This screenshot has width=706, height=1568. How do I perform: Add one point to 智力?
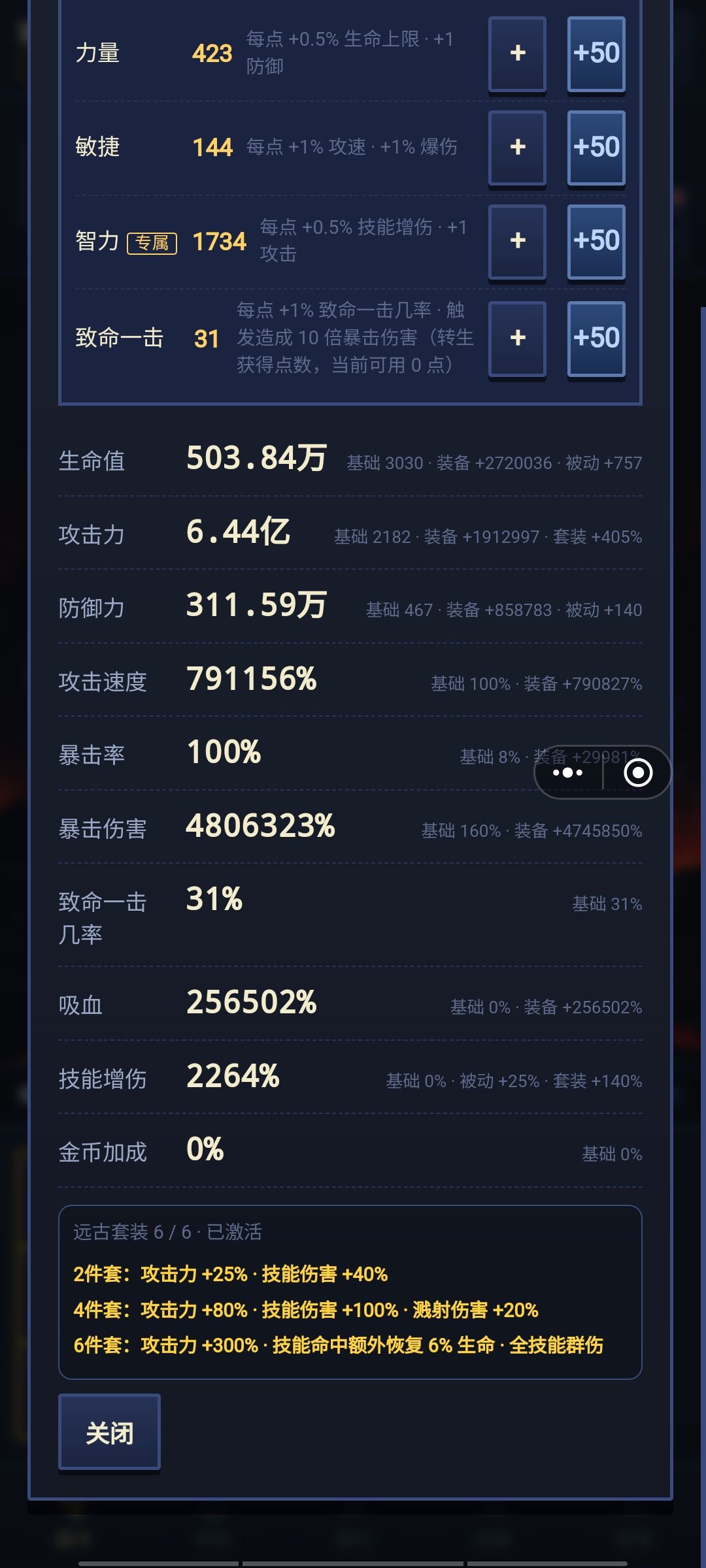click(x=517, y=242)
